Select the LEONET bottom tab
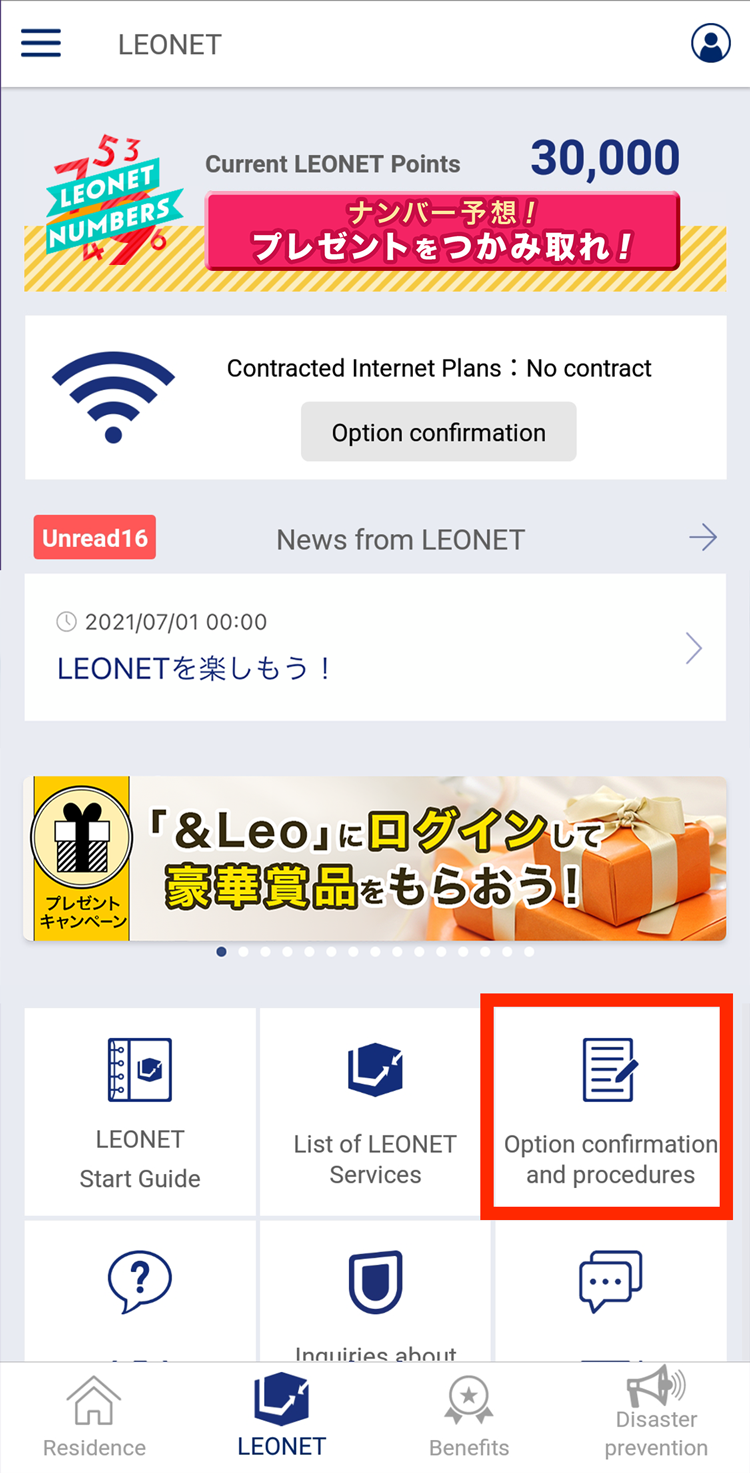 tap(281, 1416)
